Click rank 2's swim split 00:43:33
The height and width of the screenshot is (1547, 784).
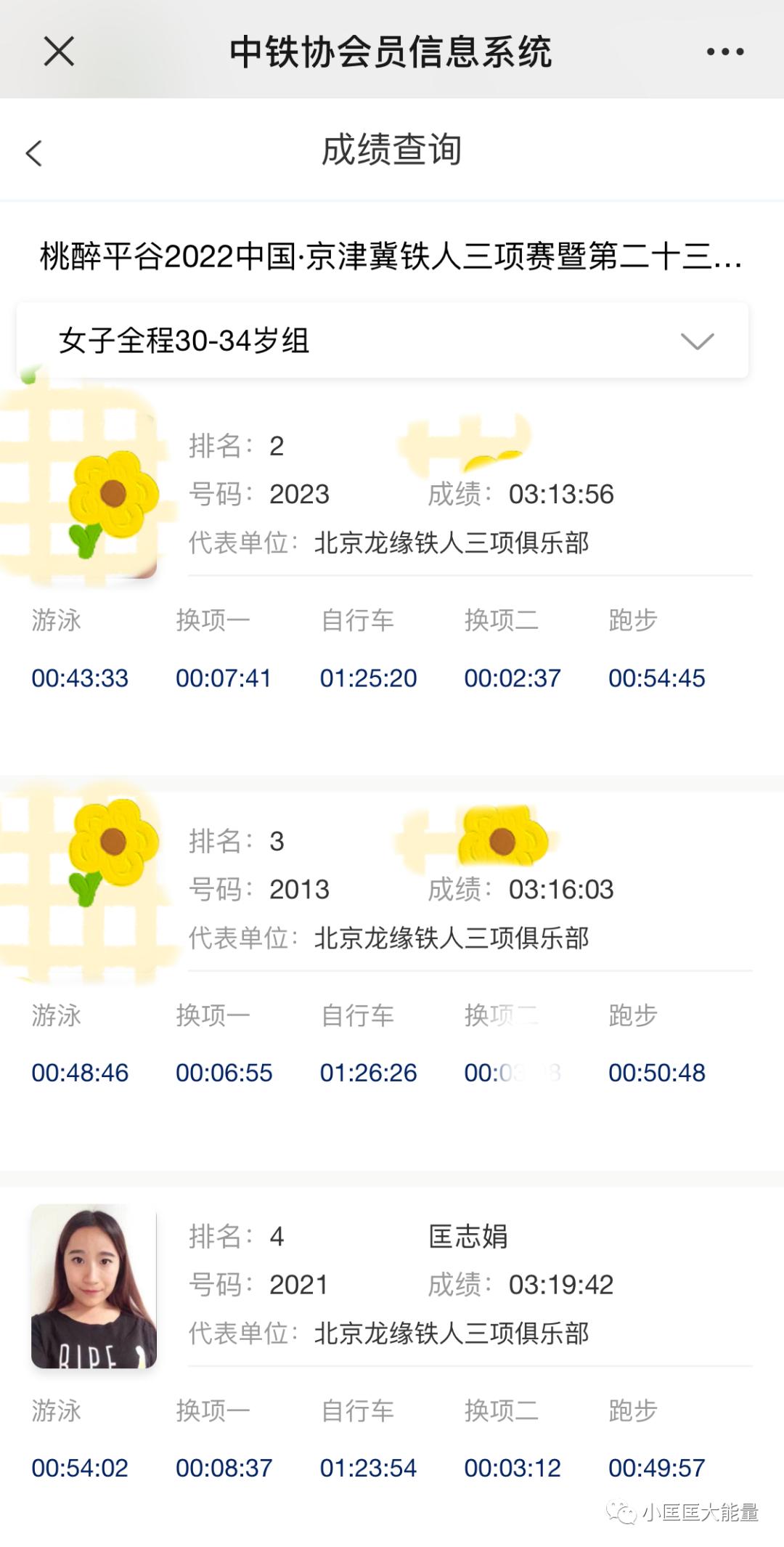coord(78,678)
